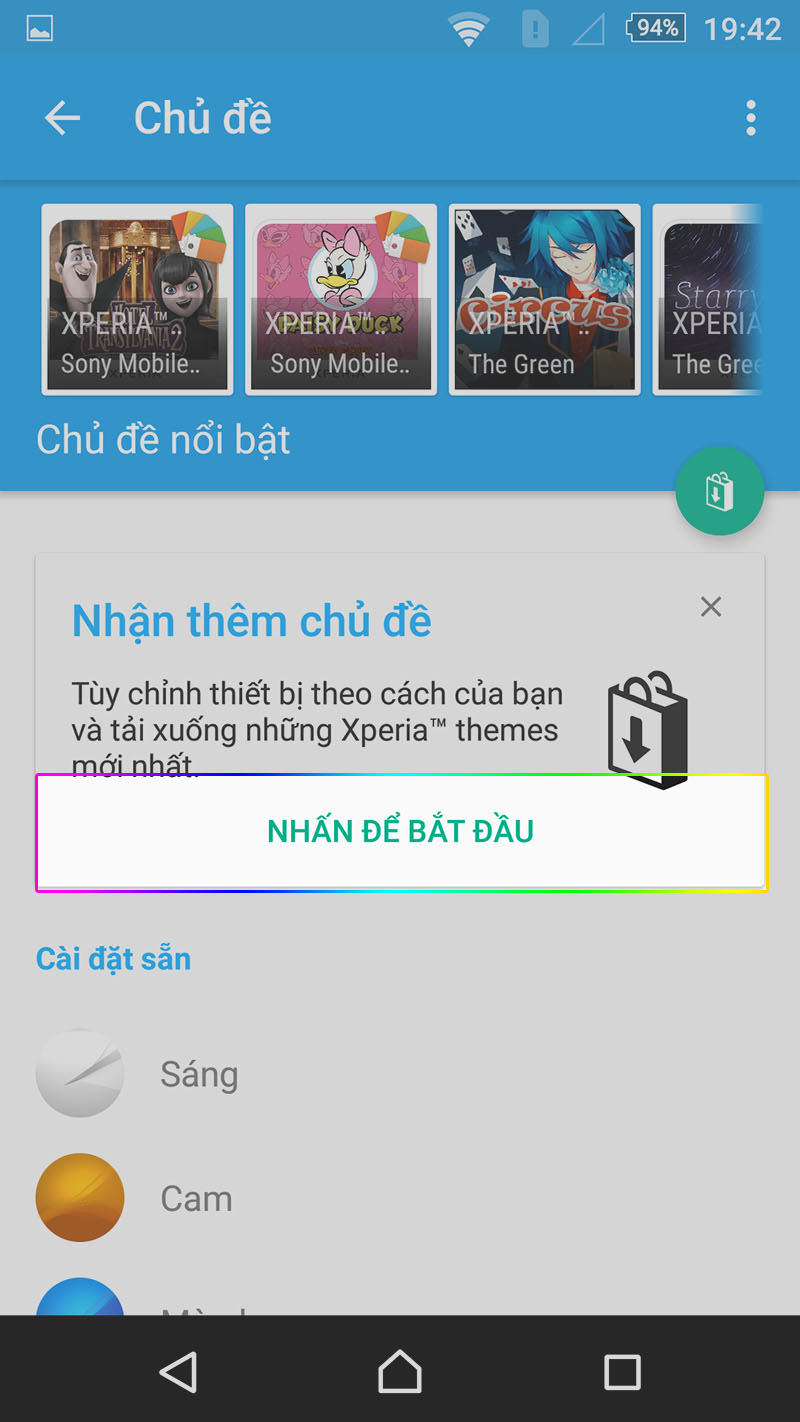Open recent apps from the navigation bar
800x1422 pixels.
point(622,1372)
